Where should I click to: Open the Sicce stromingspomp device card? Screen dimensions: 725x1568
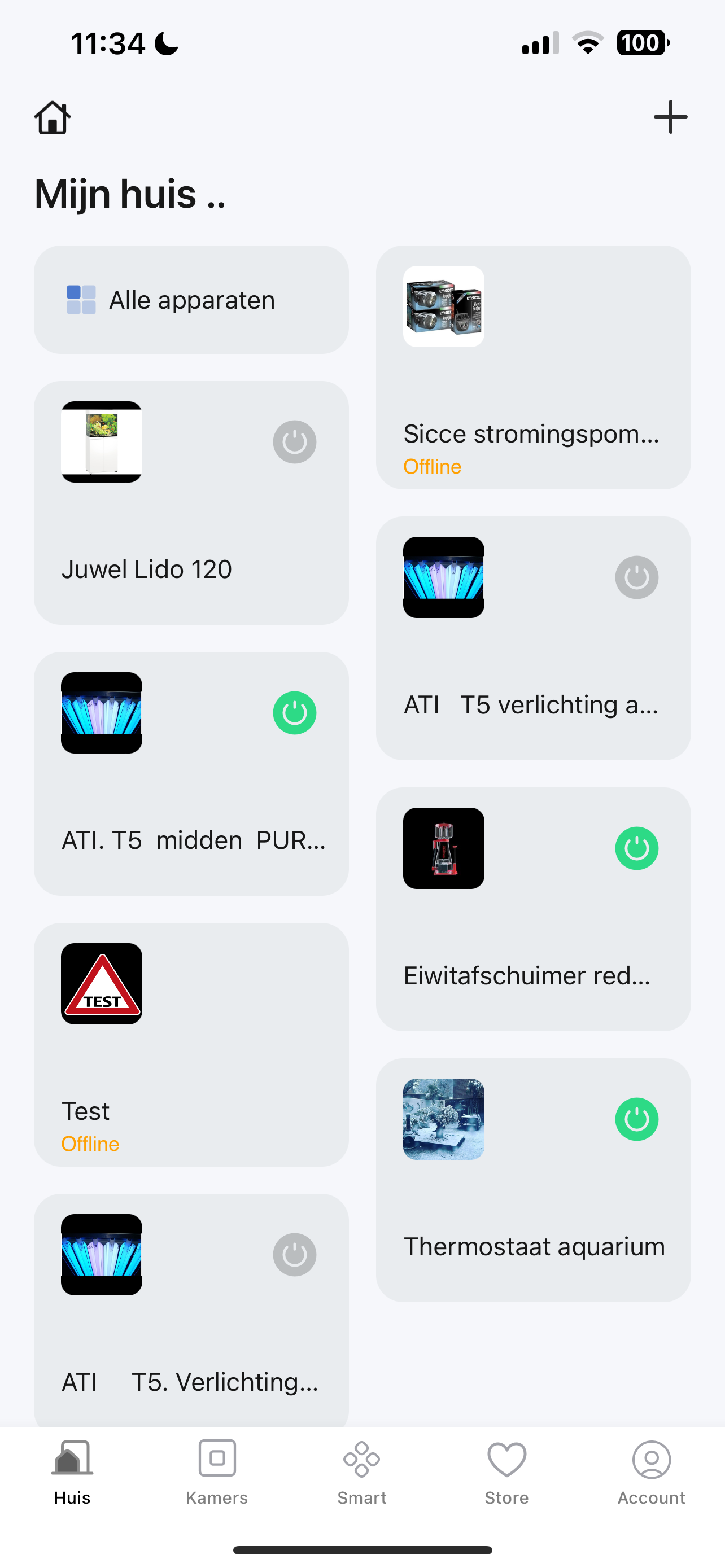[x=532, y=389]
